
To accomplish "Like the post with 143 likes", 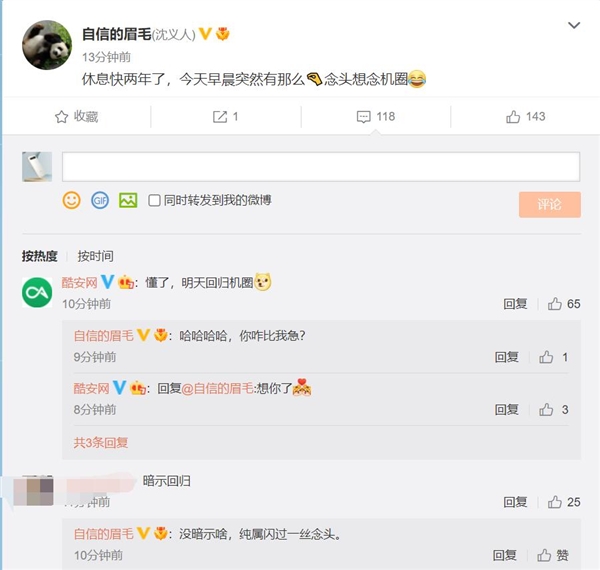I will 525,117.
